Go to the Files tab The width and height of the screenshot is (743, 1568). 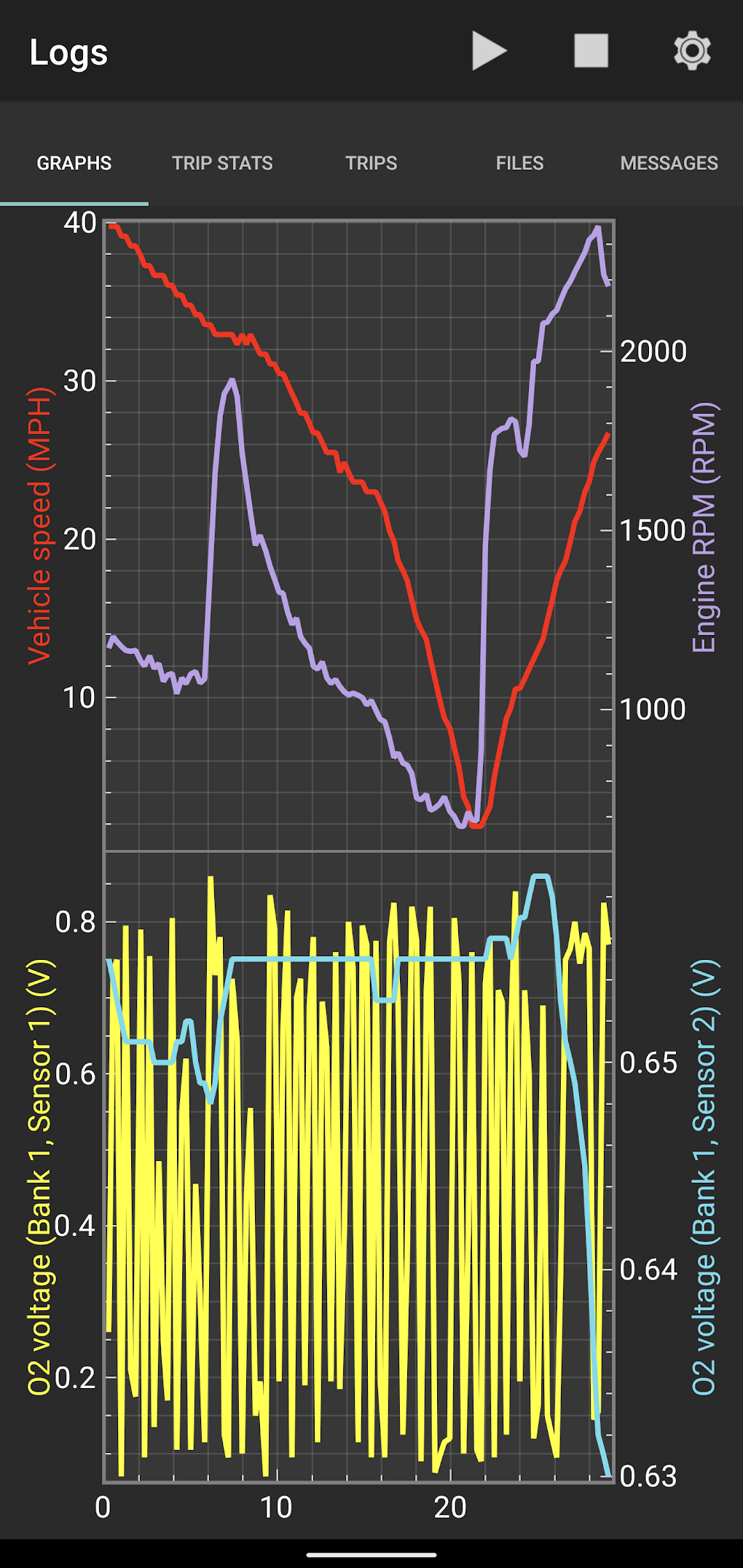pyautogui.click(x=519, y=163)
